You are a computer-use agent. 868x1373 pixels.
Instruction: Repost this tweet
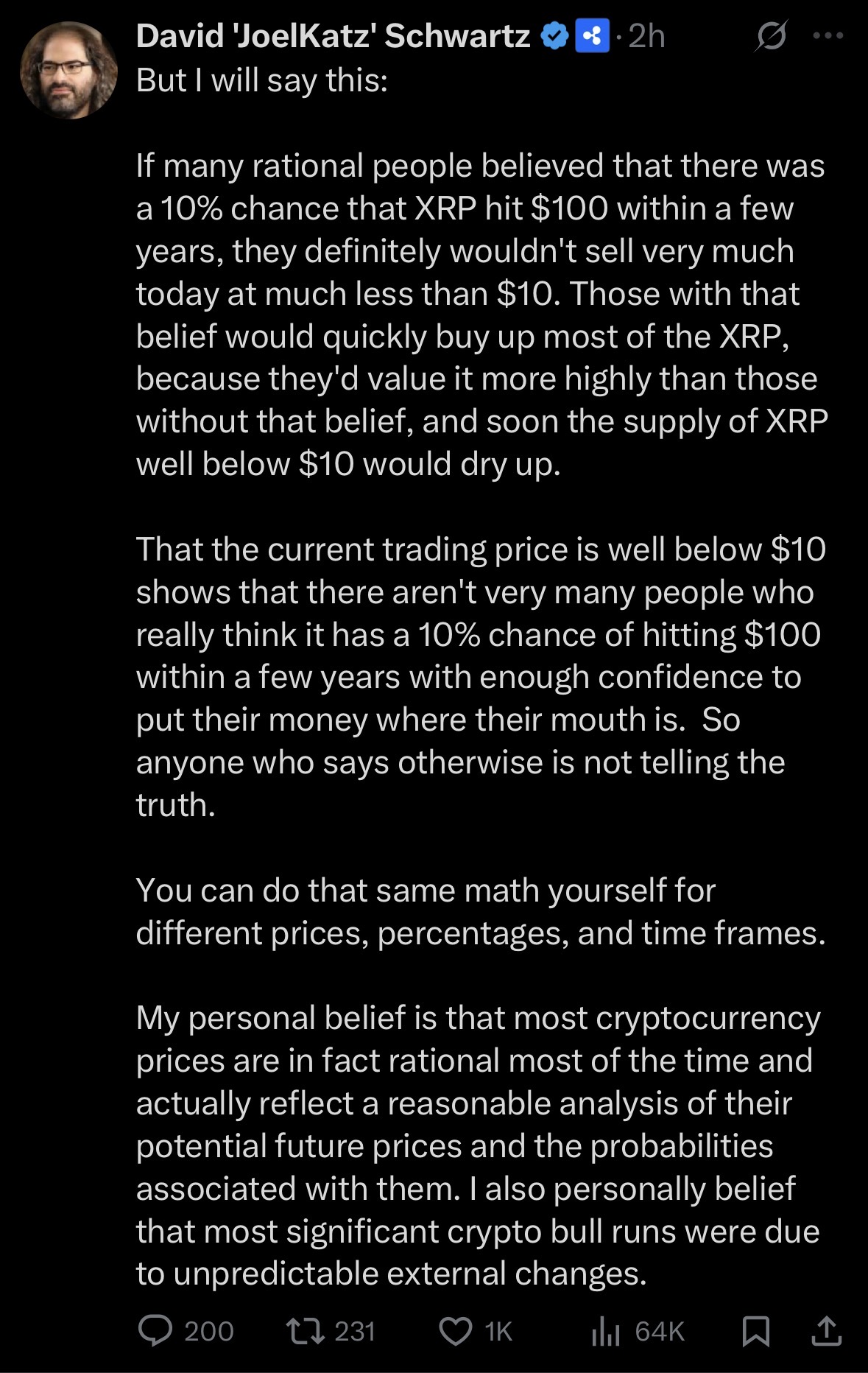click(x=304, y=1331)
